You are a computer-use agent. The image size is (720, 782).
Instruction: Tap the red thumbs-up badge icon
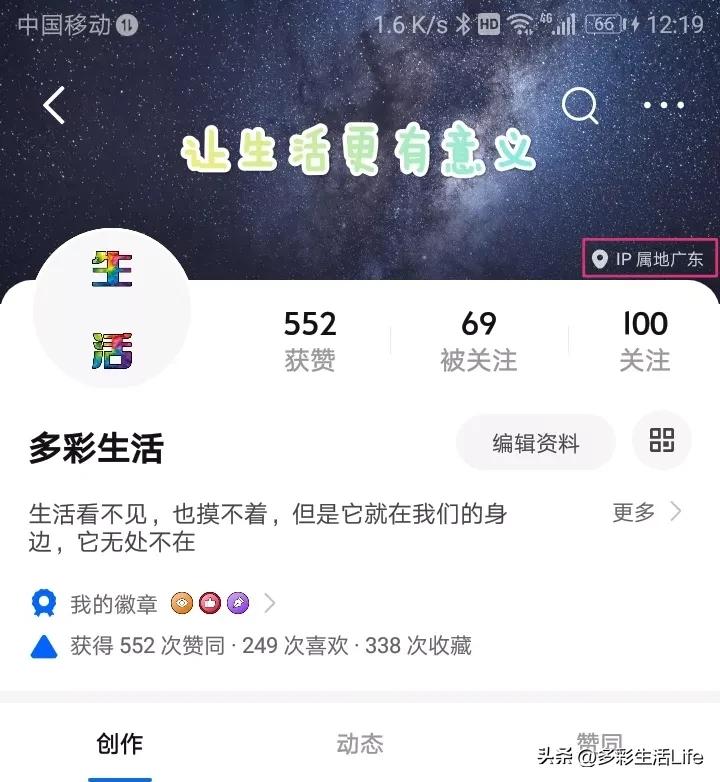[x=210, y=603]
